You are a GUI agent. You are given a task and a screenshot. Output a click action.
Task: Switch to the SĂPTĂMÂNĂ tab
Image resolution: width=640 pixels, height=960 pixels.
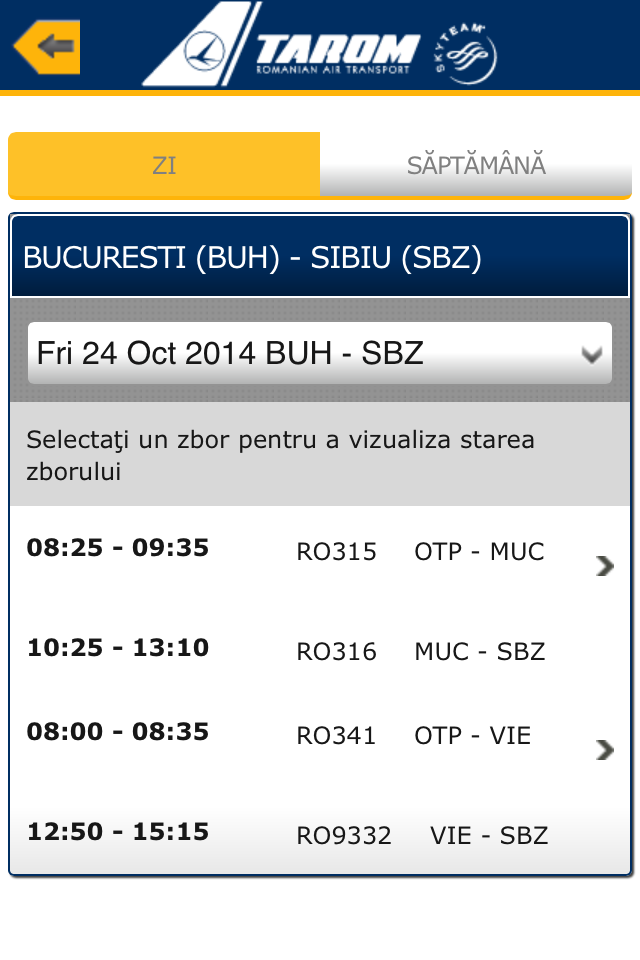(476, 165)
